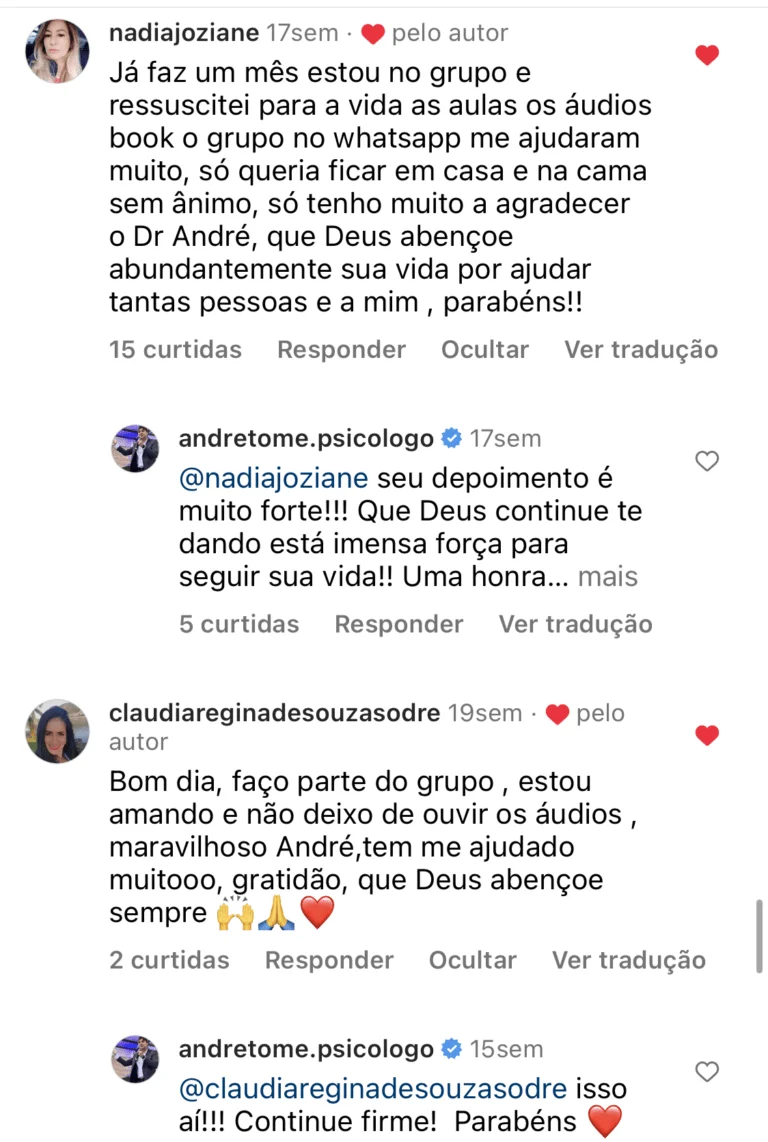The image size is (768, 1142).
Task: Unlike nadiajoziane's comment with the heart icon
Action: pyautogui.click(x=707, y=56)
